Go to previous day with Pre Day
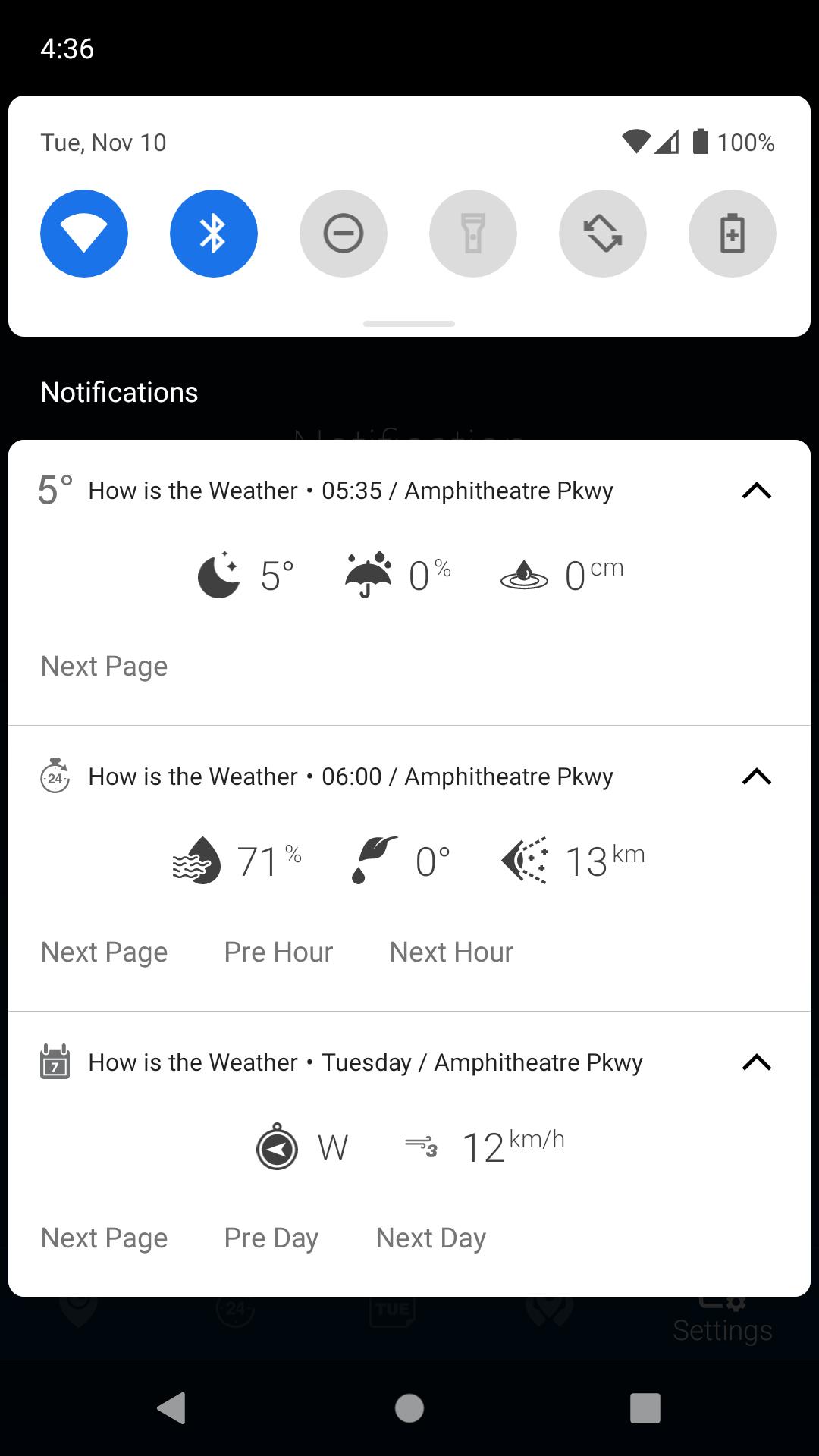The width and height of the screenshot is (819, 1456). tap(271, 1238)
